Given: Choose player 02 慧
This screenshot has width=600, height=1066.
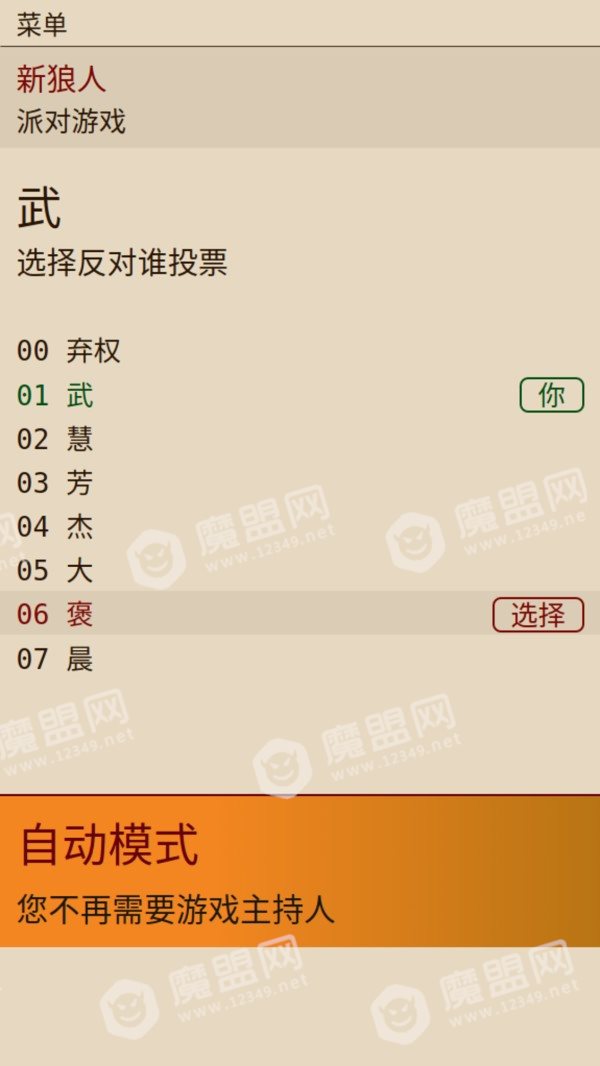Looking at the screenshot, I should pos(300,439).
